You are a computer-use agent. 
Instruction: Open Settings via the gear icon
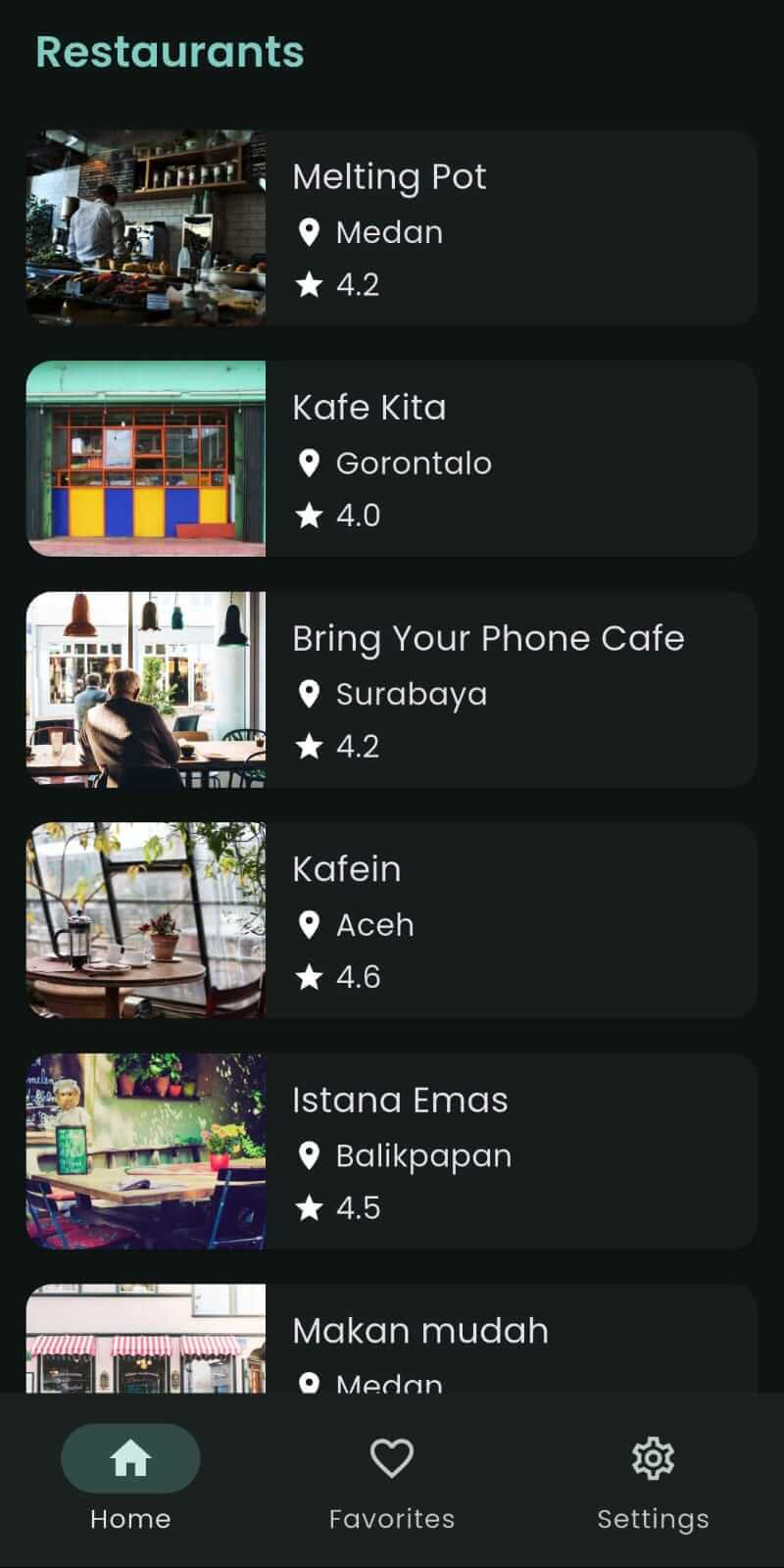click(653, 1457)
